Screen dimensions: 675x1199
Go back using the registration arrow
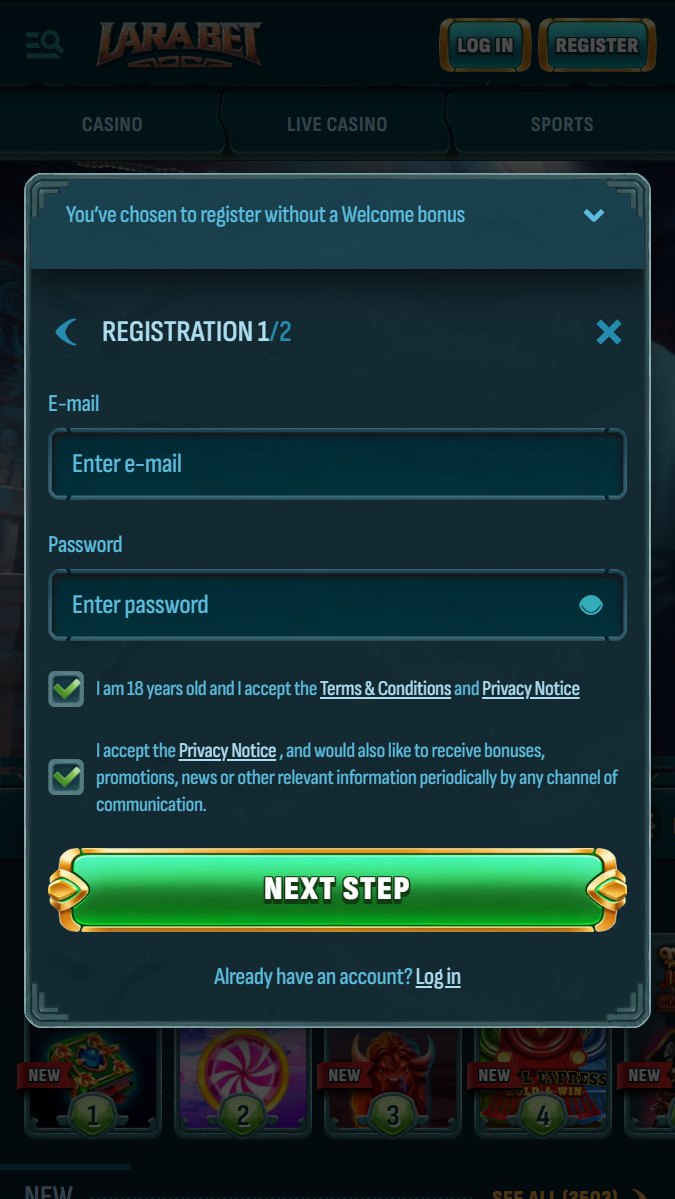[x=66, y=332]
